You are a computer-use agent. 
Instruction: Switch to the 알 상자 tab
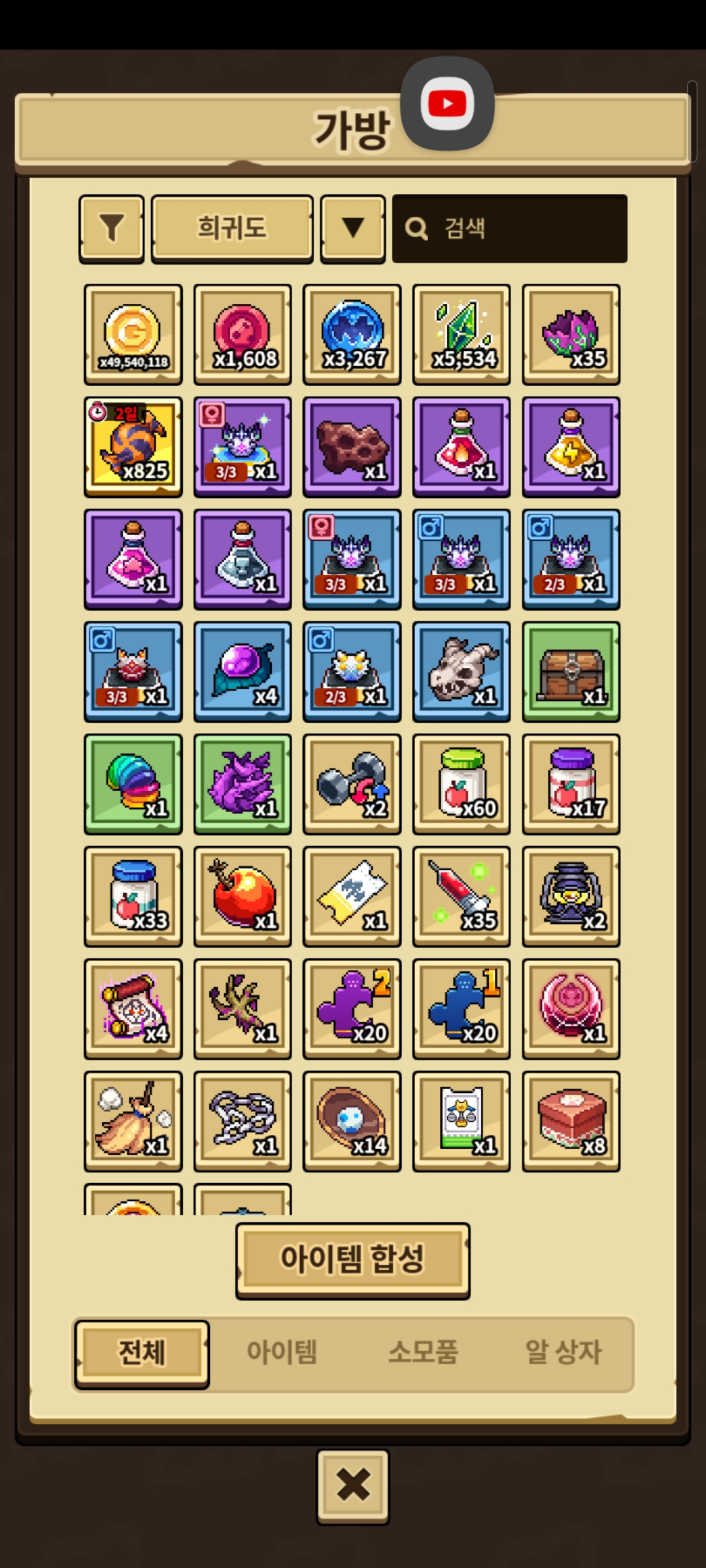pos(563,1352)
